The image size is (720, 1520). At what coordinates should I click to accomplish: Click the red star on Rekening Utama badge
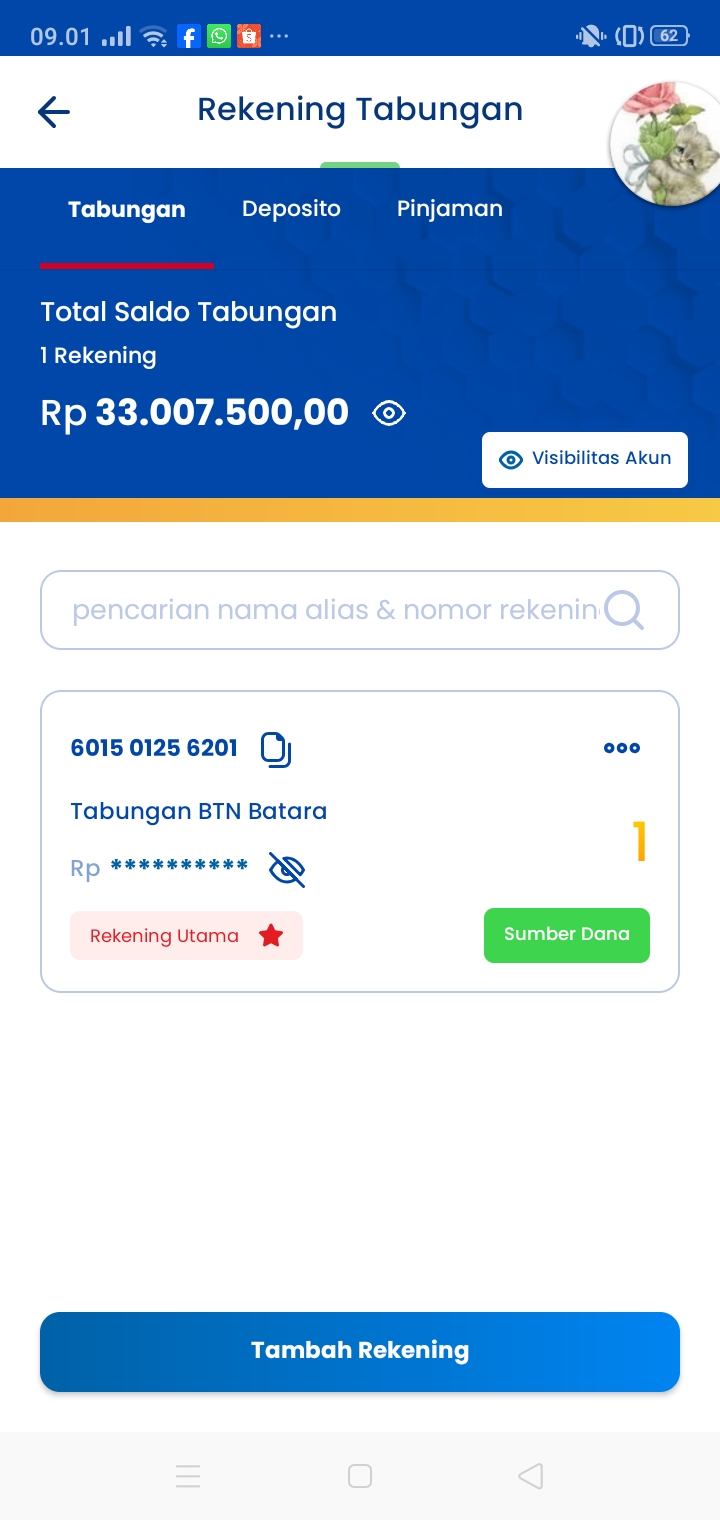[270, 935]
